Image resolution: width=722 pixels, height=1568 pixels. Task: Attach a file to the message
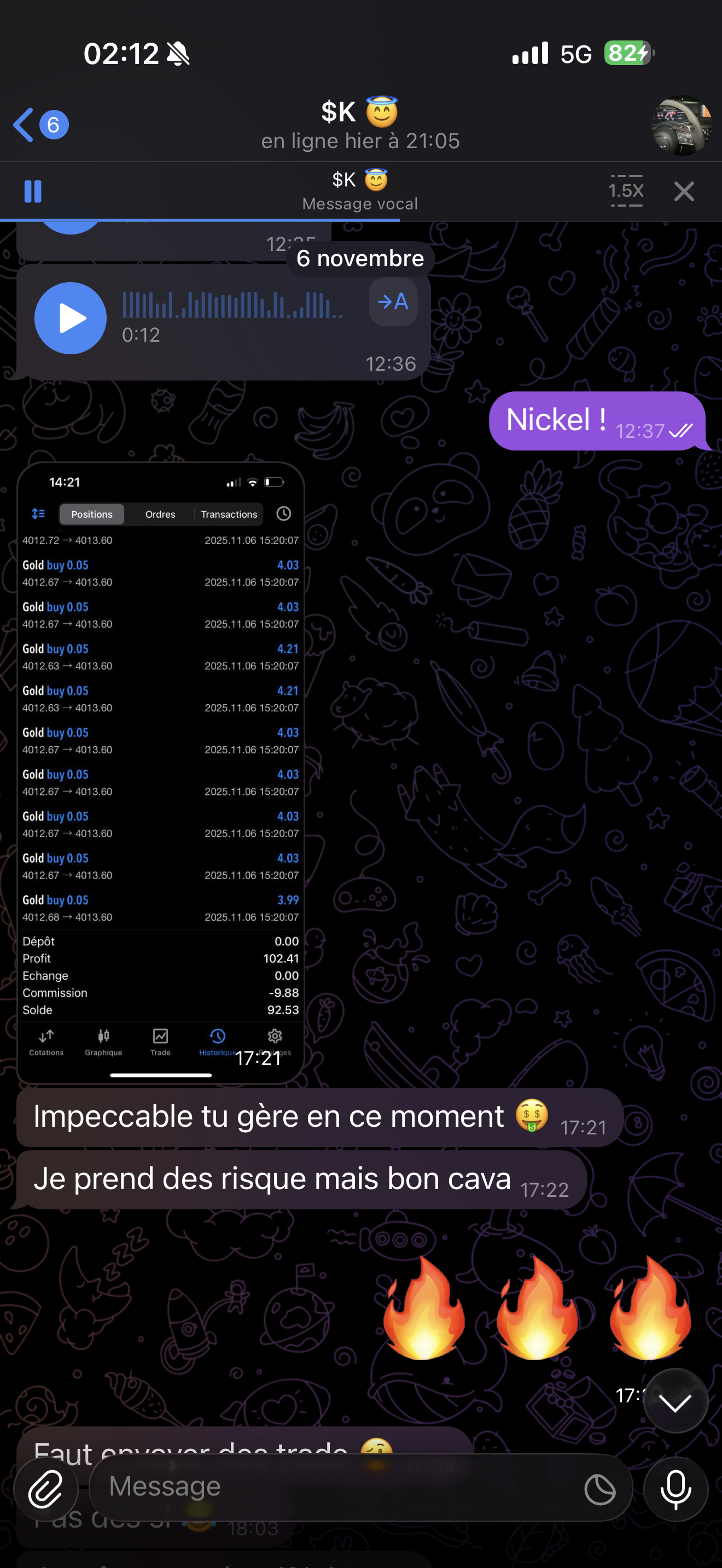[46, 1489]
